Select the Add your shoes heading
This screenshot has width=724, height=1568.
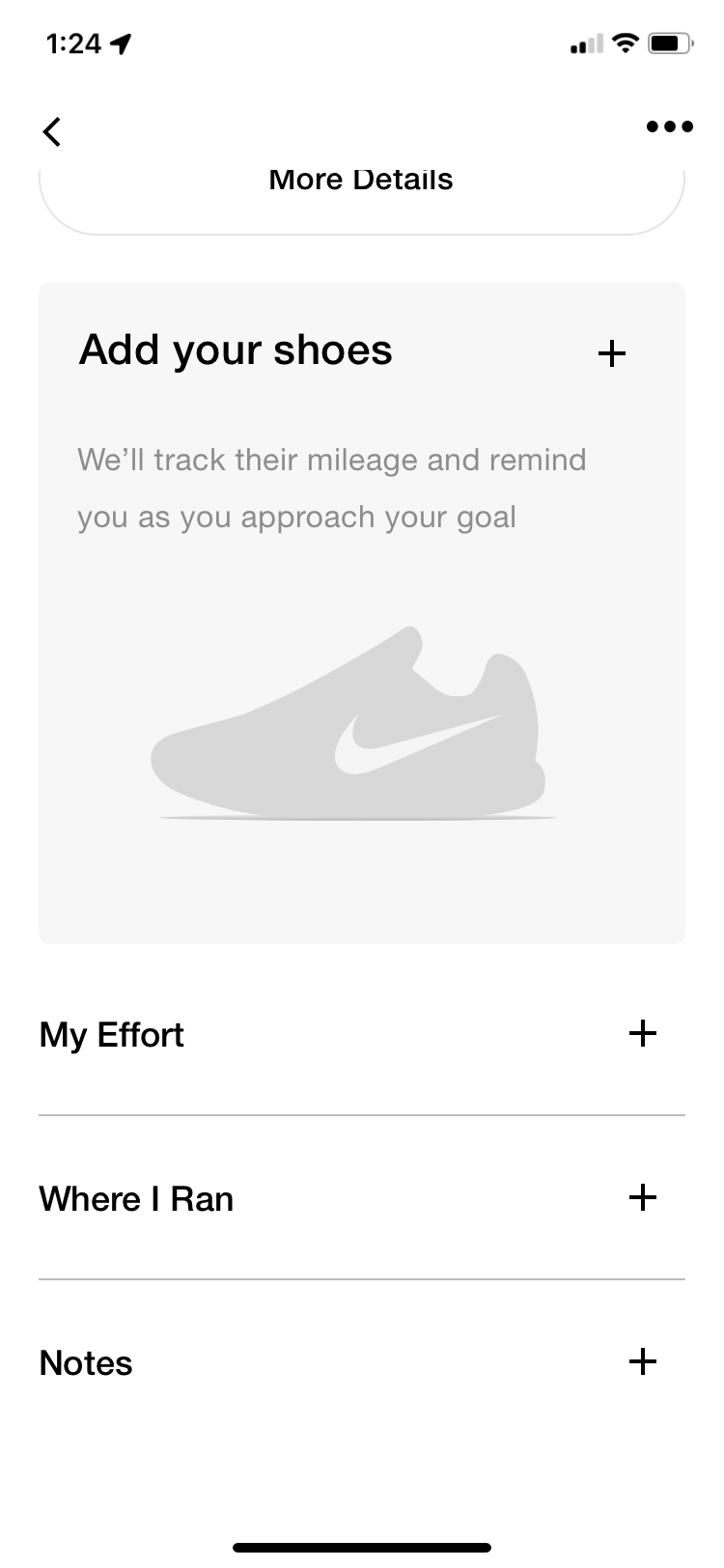pos(235,350)
